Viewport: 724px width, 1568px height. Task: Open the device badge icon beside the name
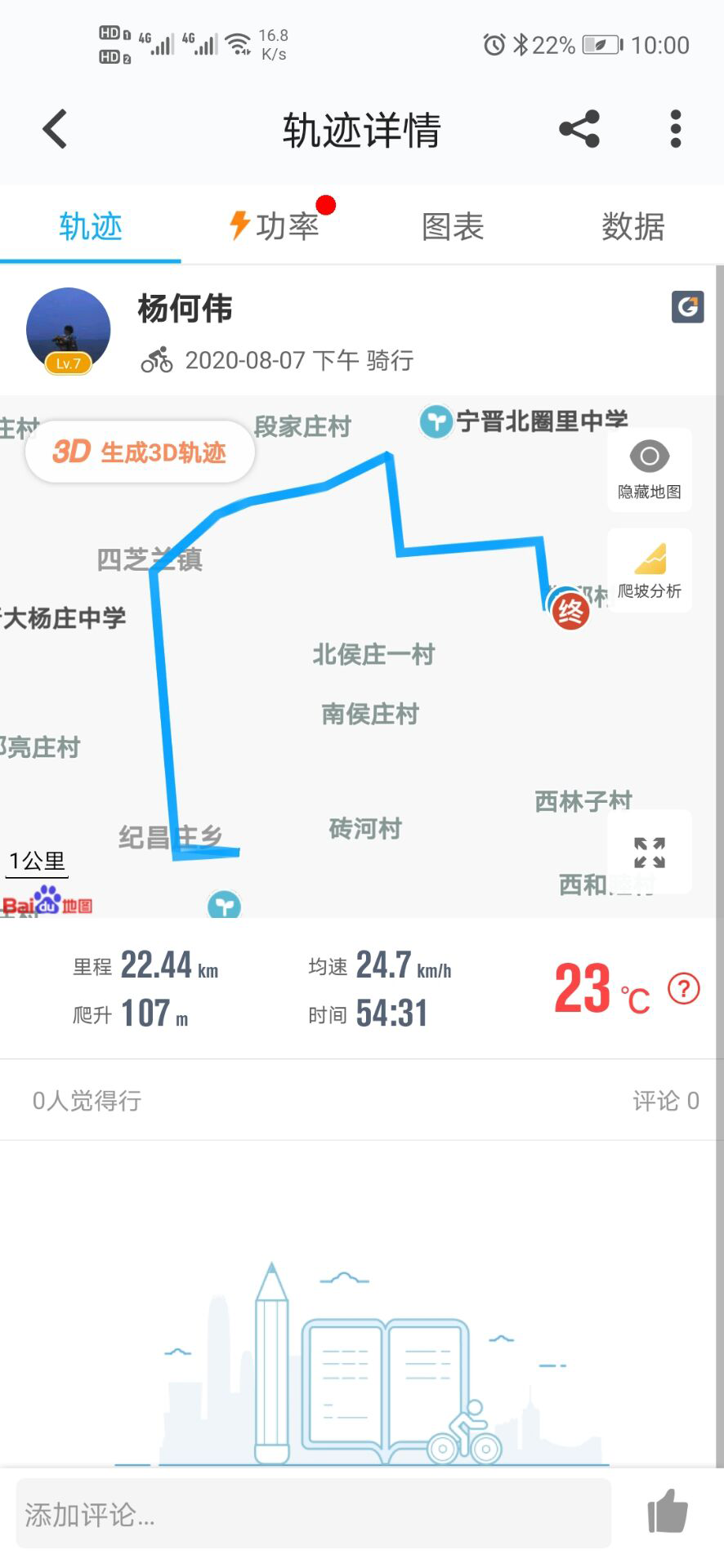687,307
